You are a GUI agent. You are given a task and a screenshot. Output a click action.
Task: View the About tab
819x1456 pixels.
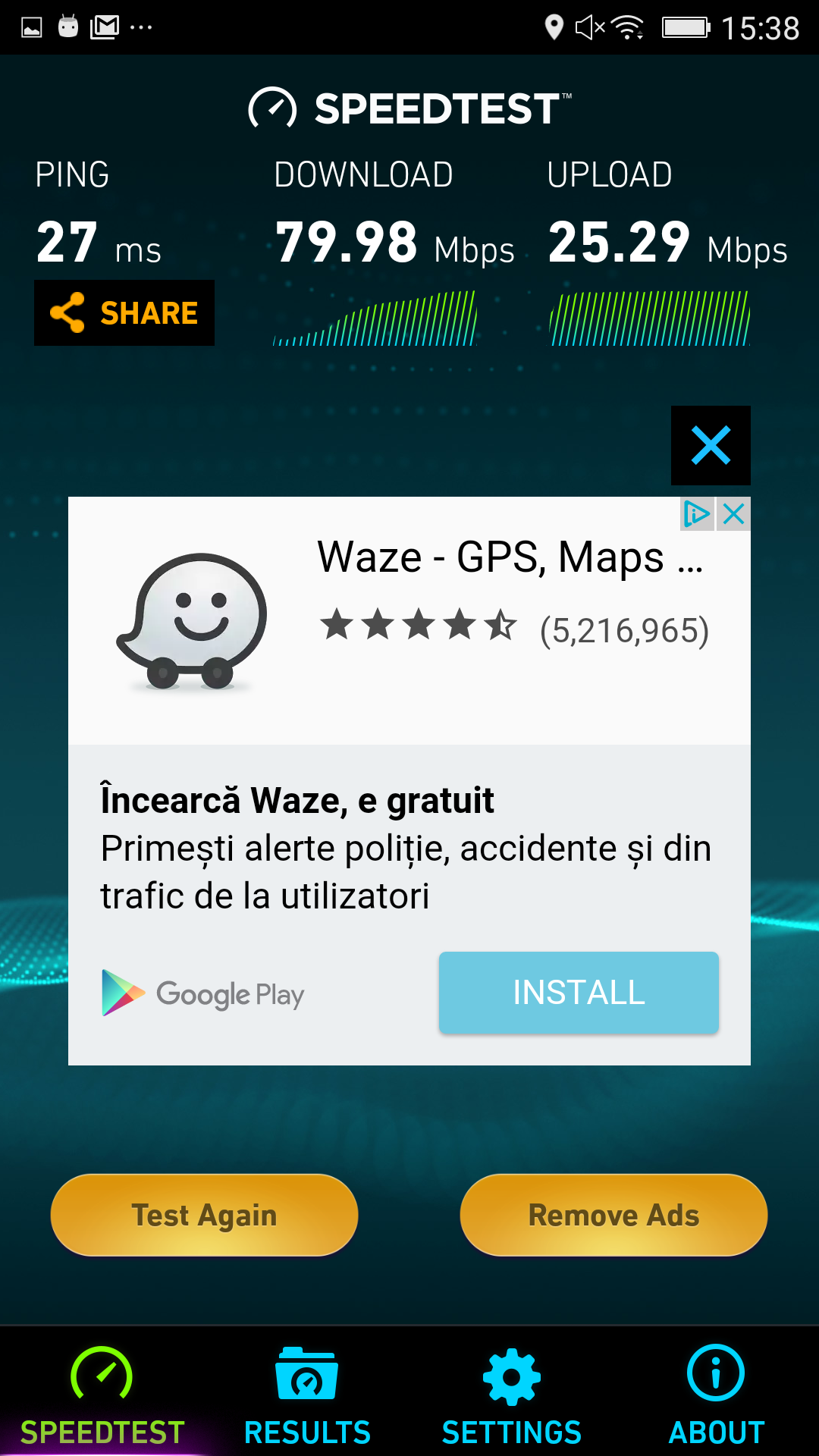click(x=716, y=1395)
